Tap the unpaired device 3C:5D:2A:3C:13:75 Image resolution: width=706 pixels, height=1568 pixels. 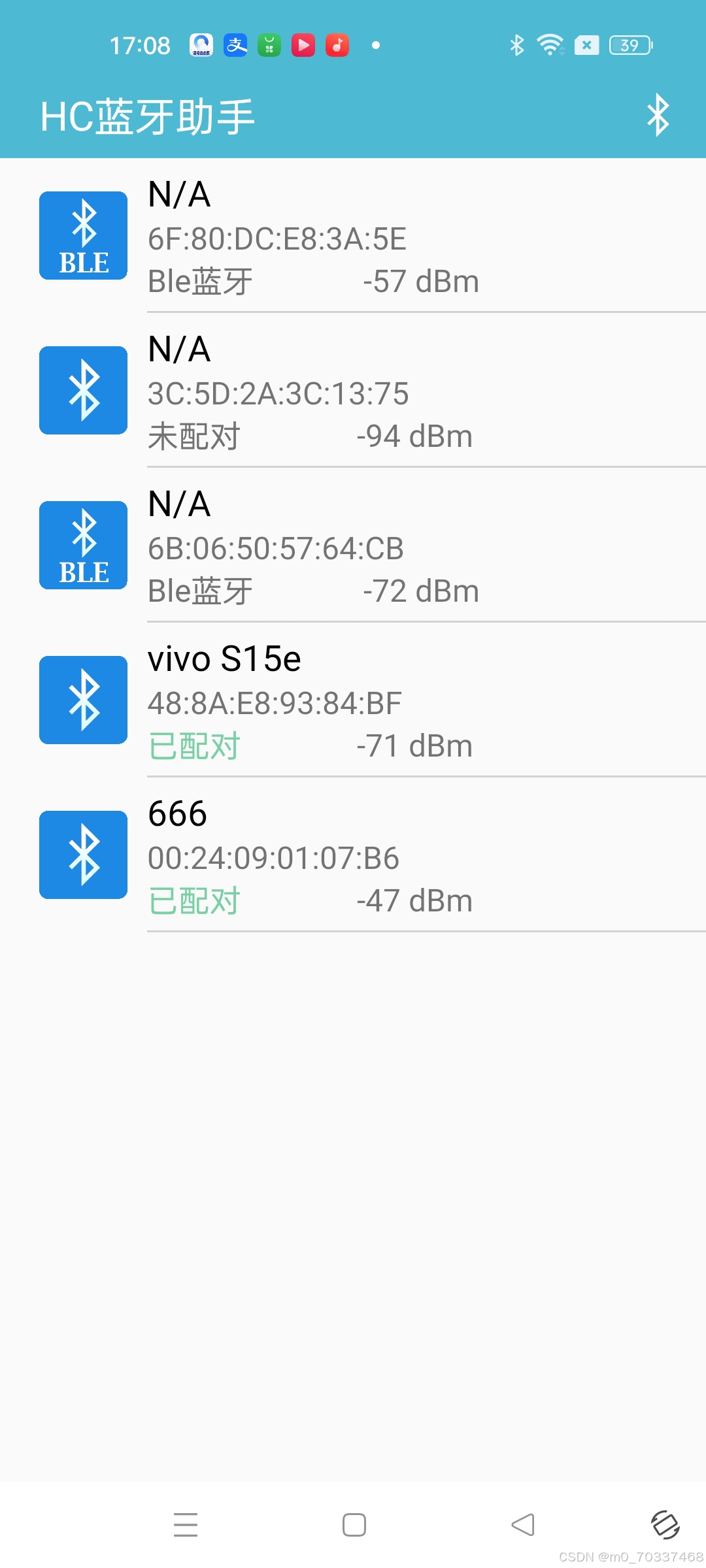pyautogui.click(x=353, y=391)
